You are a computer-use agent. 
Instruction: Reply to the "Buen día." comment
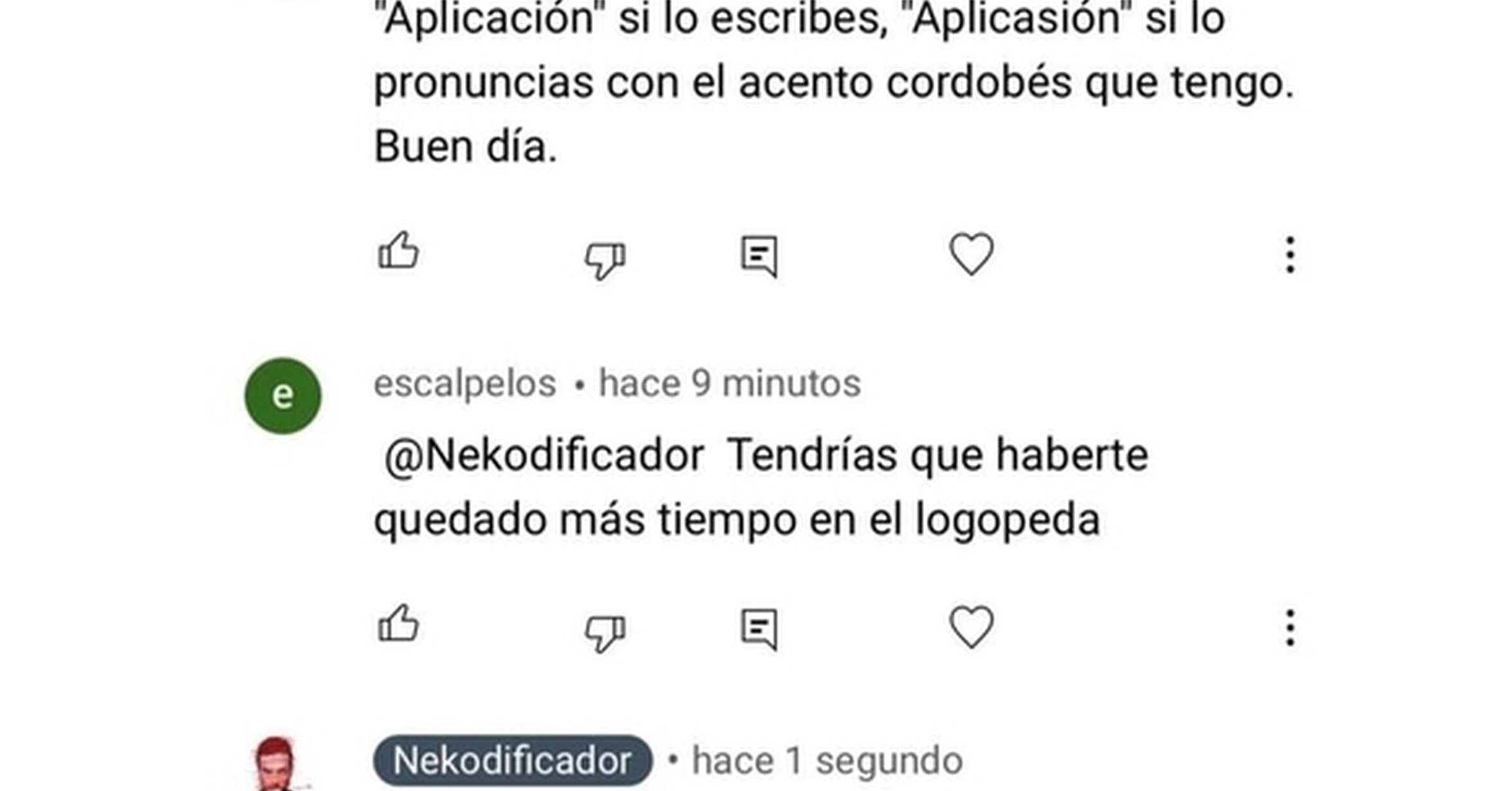(760, 257)
